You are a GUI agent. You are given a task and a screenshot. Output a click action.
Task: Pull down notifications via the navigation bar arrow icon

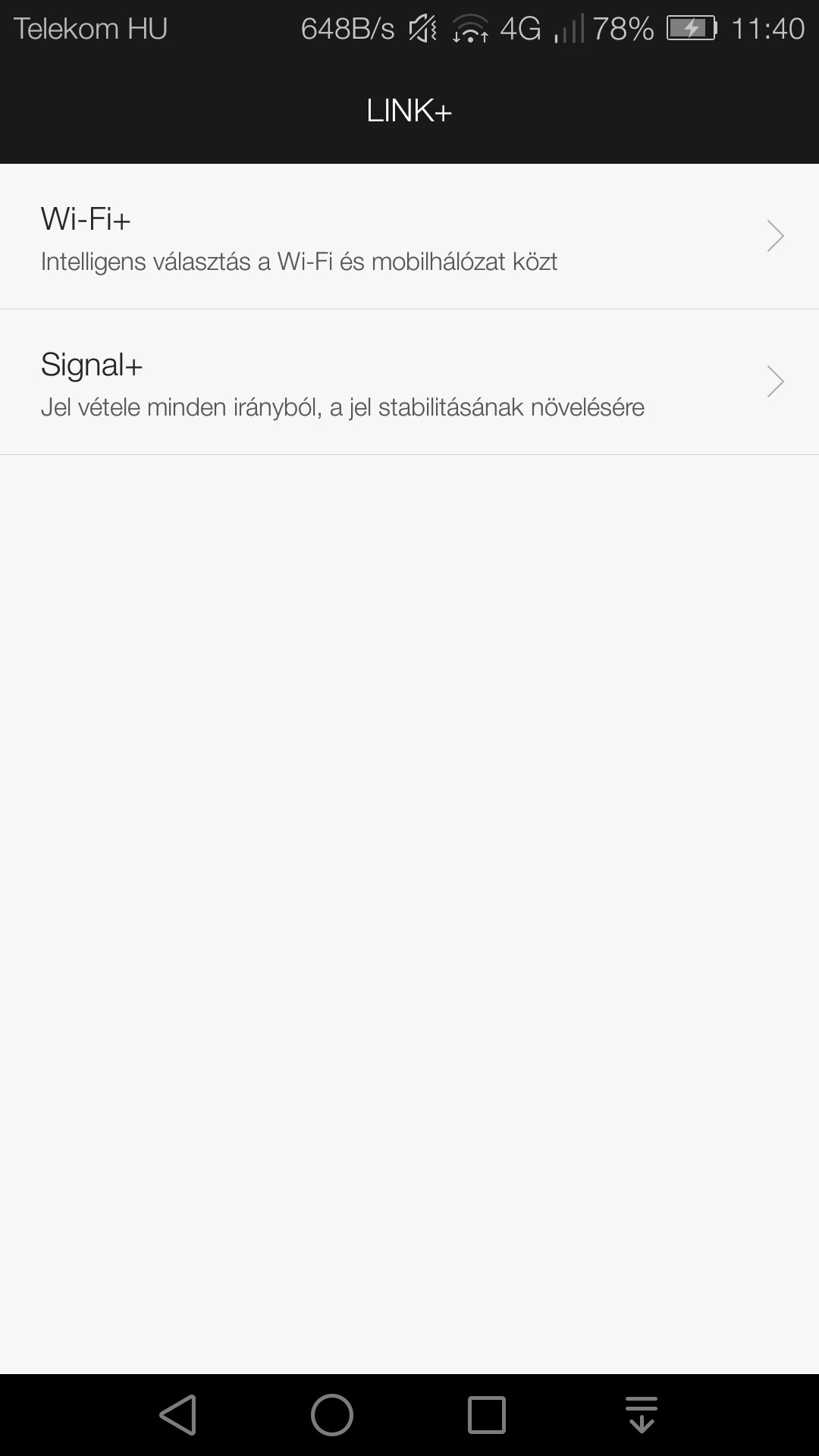(x=642, y=1415)
